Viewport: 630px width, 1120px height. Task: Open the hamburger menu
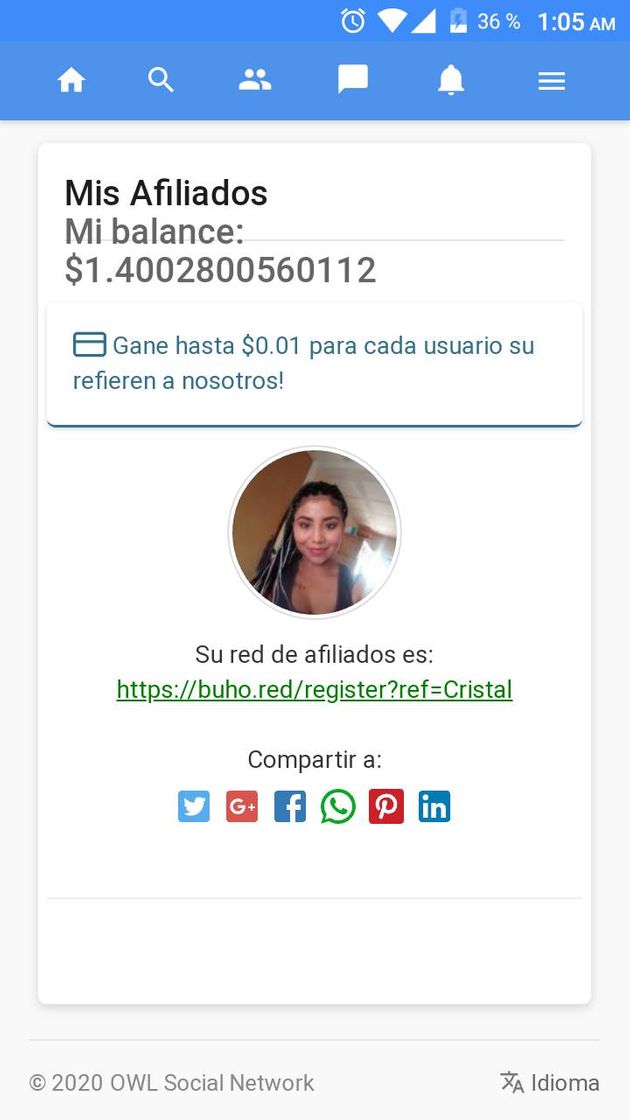(x=552, y=81)
